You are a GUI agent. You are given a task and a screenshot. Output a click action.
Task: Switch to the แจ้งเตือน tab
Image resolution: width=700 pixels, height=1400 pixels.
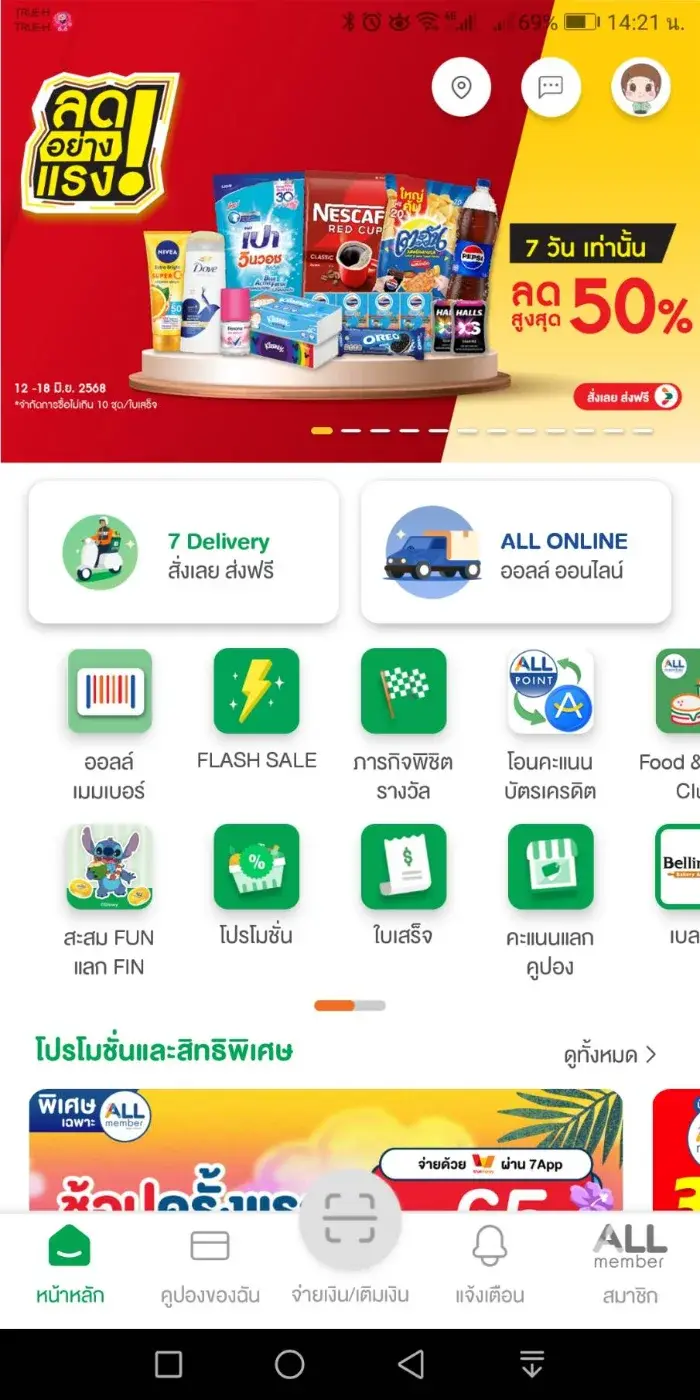pos(489,1265)
